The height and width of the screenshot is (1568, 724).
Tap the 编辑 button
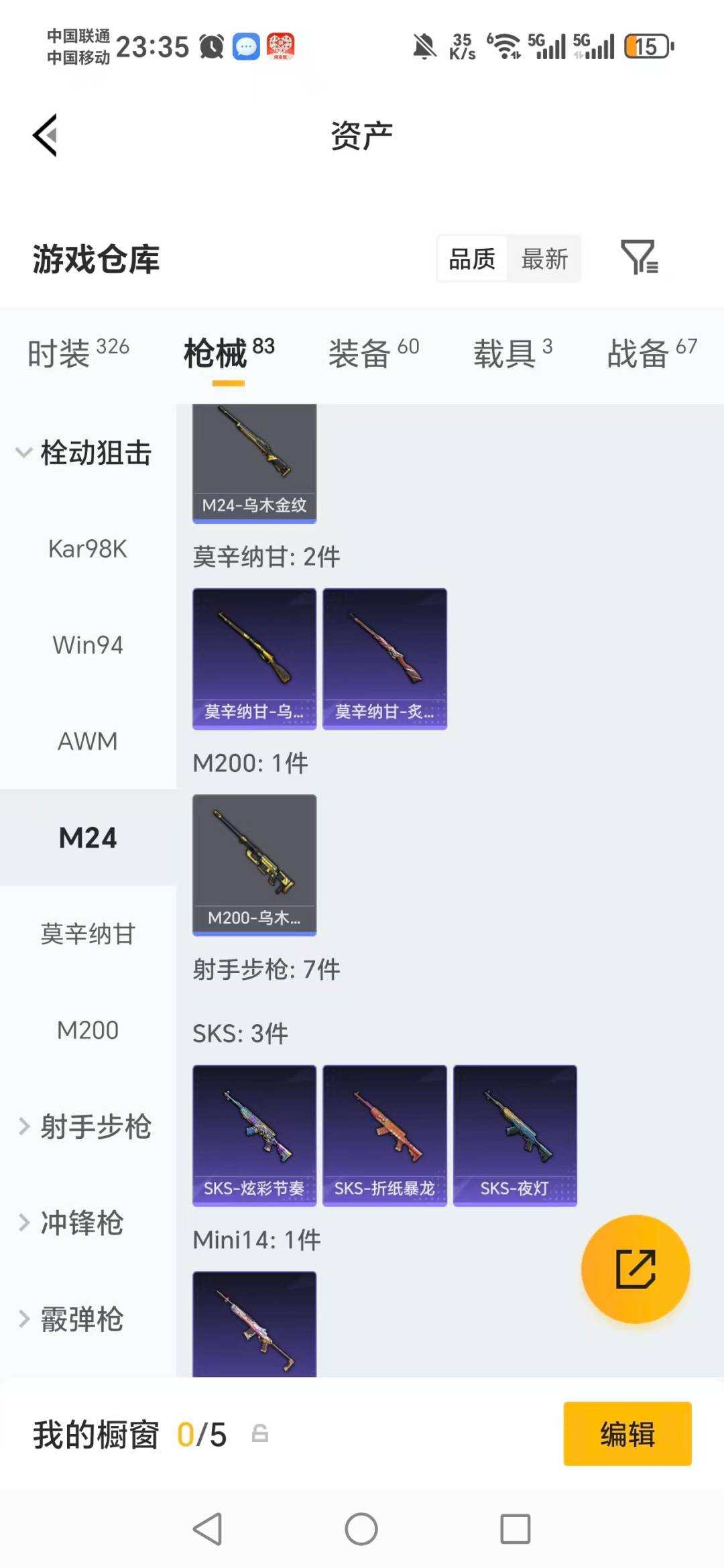coord(627,1433)
